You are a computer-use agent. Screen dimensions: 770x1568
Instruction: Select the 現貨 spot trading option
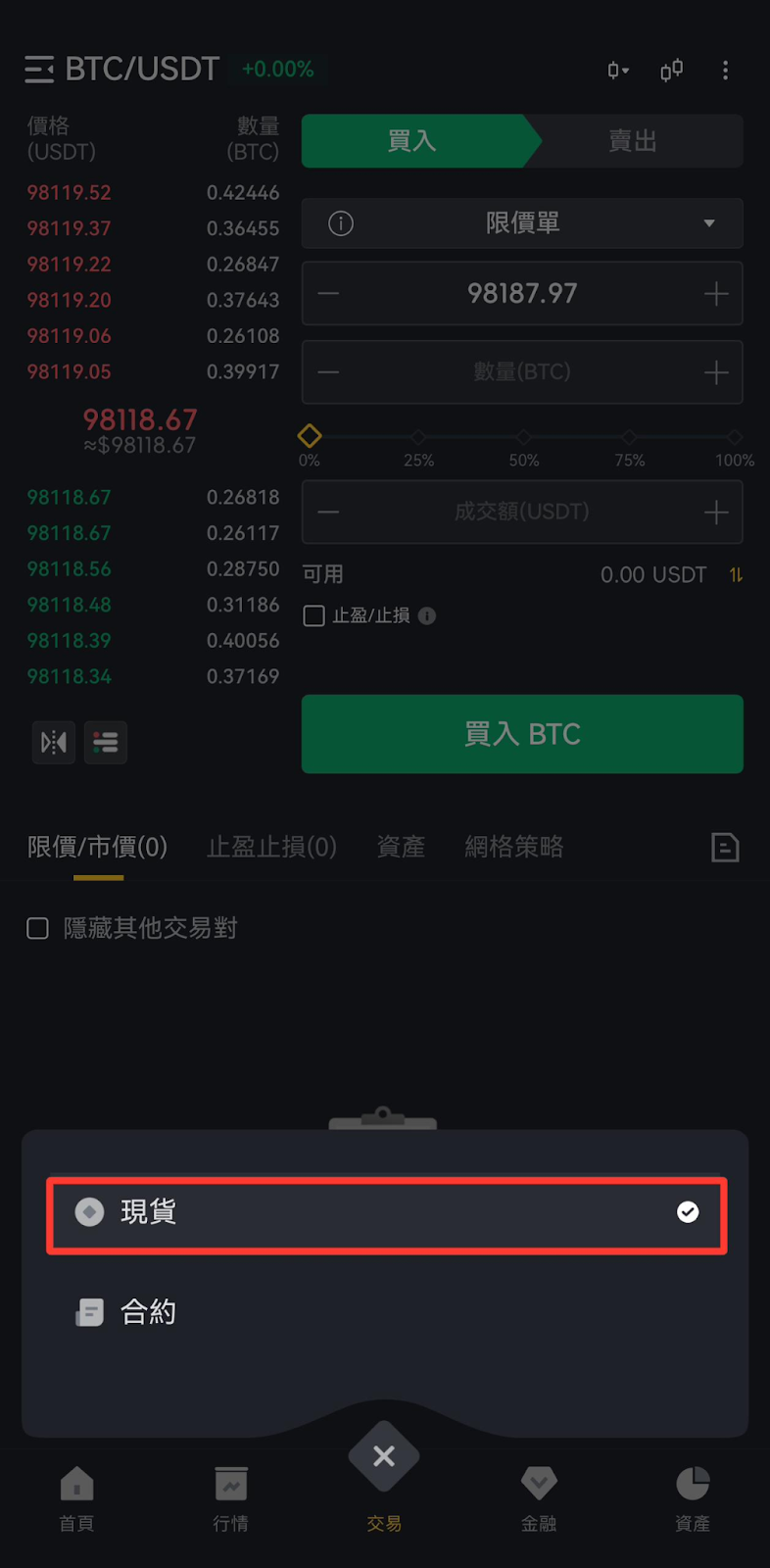[x=386, y=1213]
